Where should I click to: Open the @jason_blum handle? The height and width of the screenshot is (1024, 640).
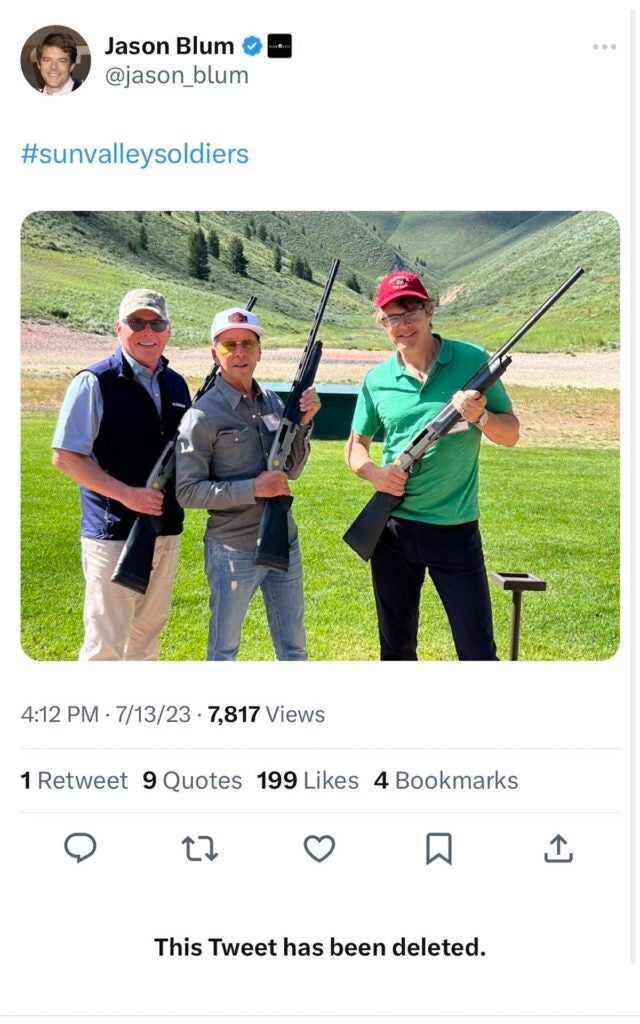click(x=177, y=75)
